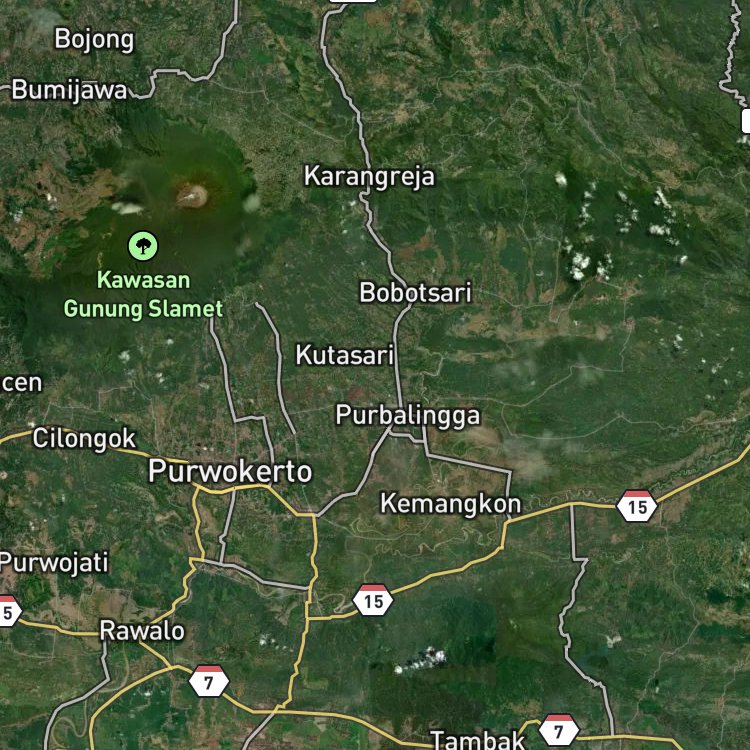Open the Kawasan Gunung Slamet park marker
Image resolution: width=750 pixels, height=750 pixels.
click(x=143, y=246)
